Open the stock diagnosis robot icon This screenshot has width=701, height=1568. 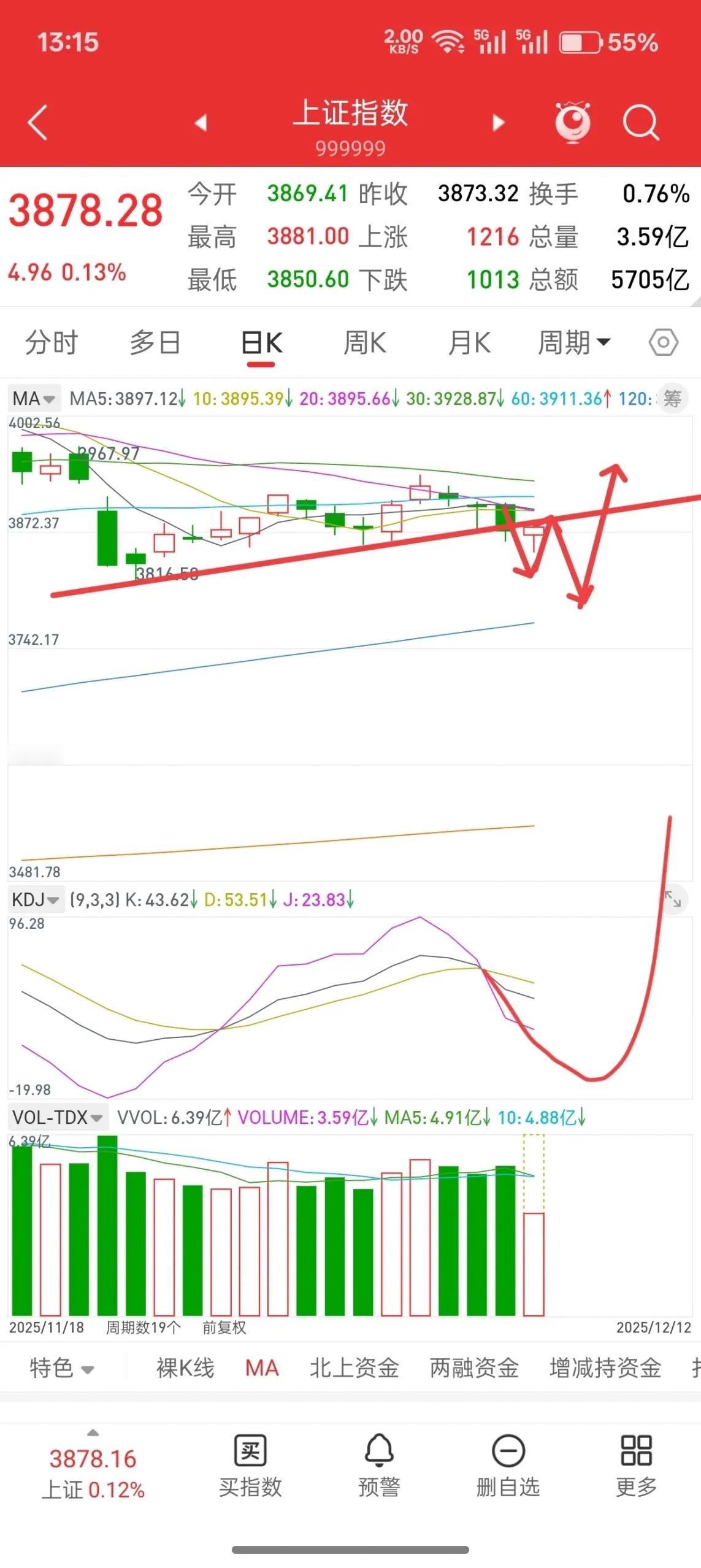573,122
